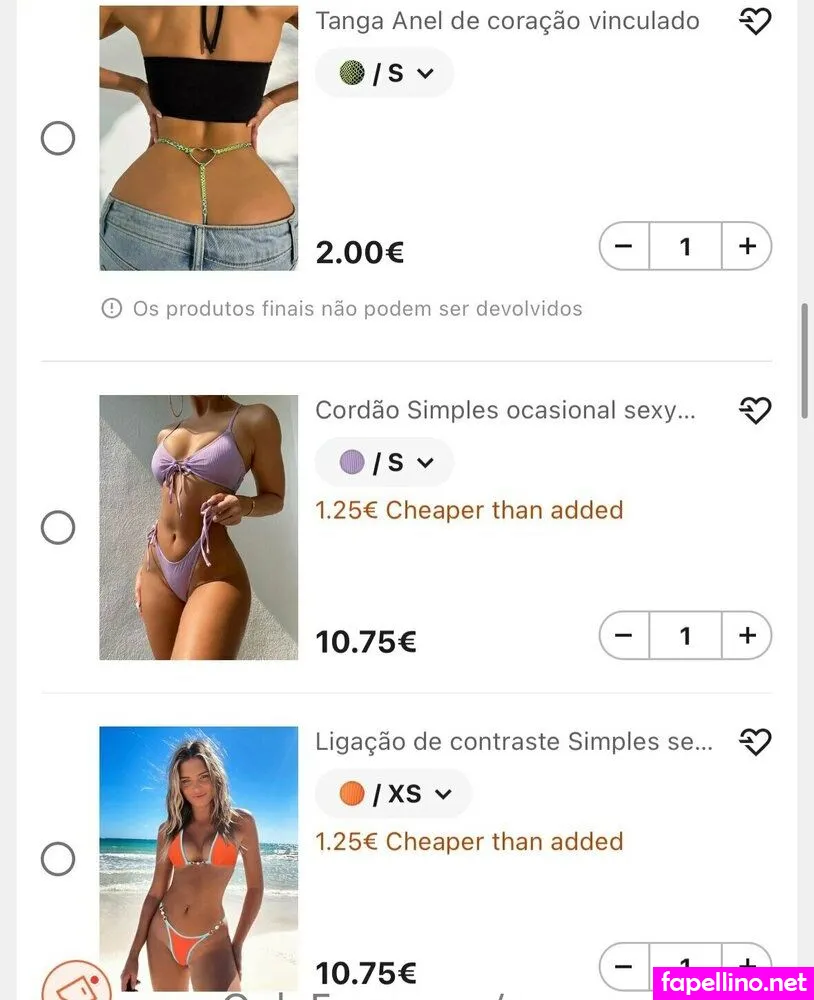Select the Tanga Anel de coração item
Viewport: 814px width, 1000px height.
coord(58,138)
